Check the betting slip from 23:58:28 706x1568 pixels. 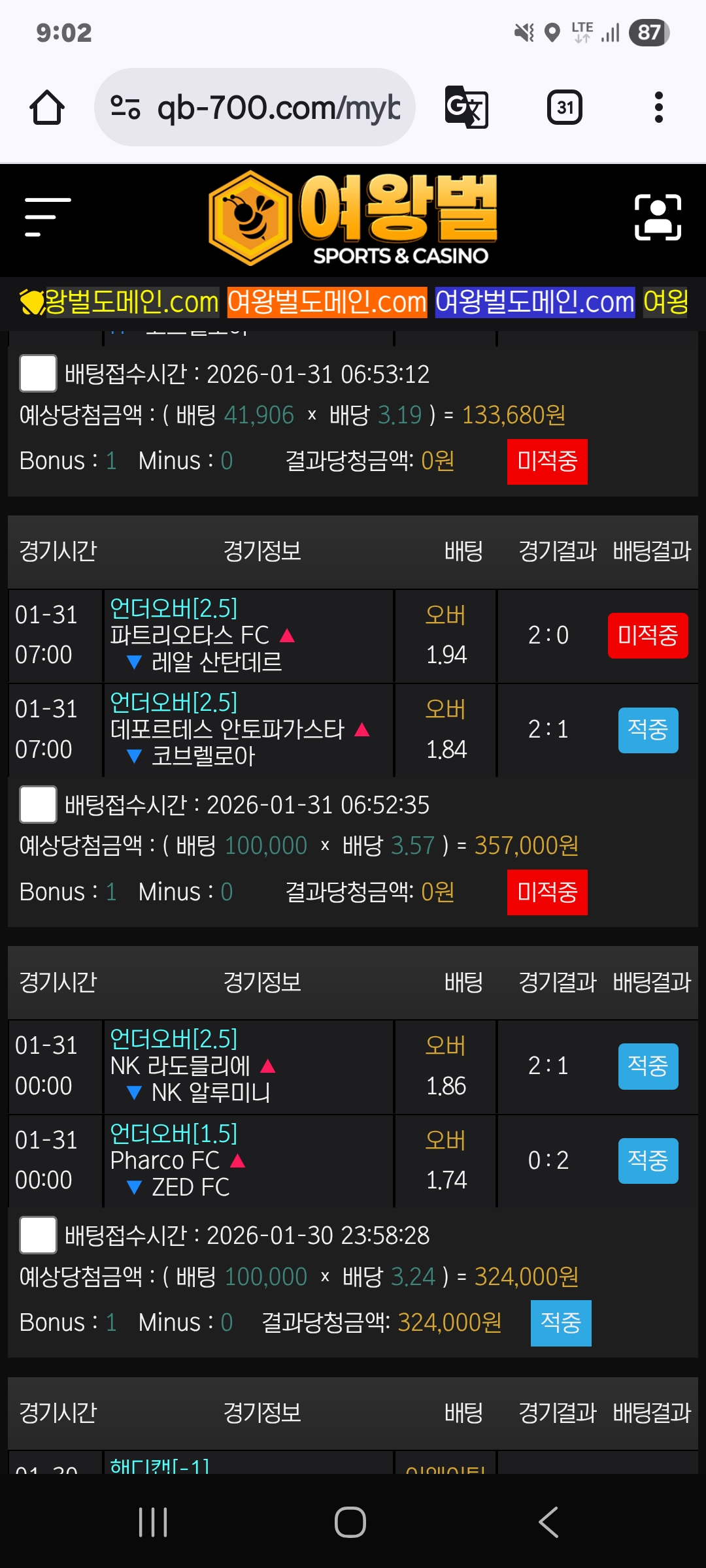38,1236
